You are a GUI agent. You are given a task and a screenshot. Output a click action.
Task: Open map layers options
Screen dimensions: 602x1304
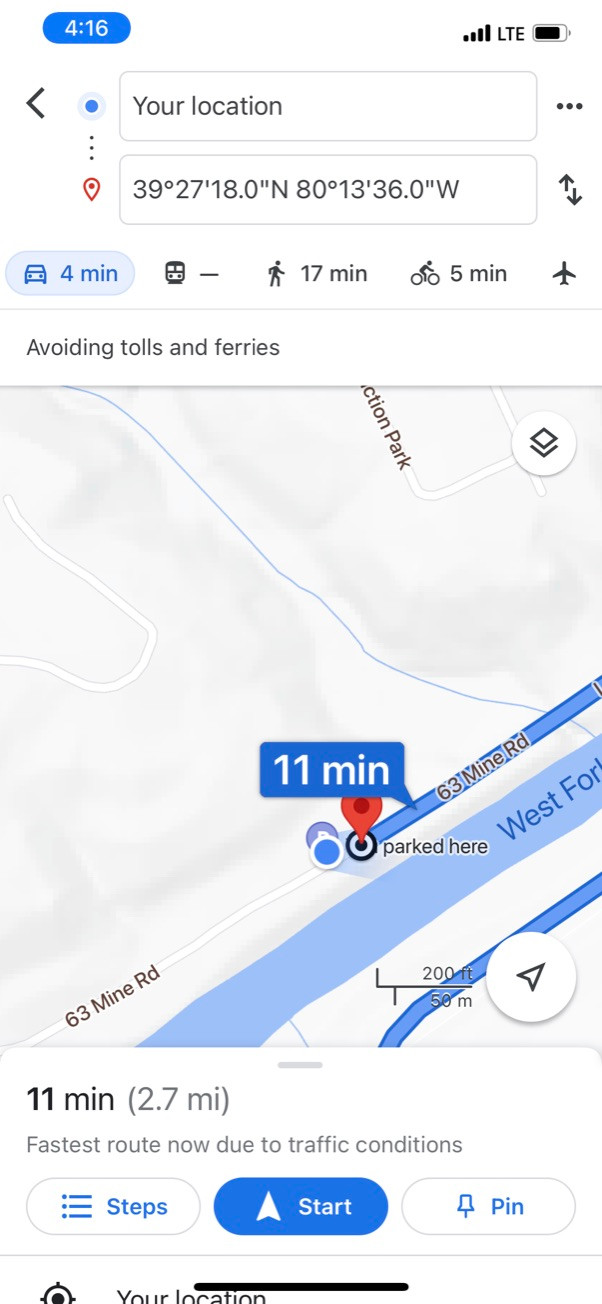[543, 442]
